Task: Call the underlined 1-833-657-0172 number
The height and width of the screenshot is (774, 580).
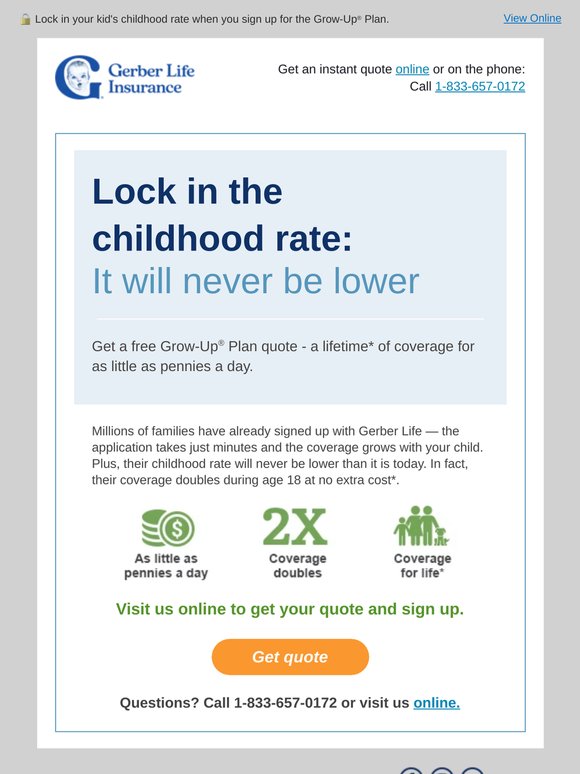Action: coord(480,86)
